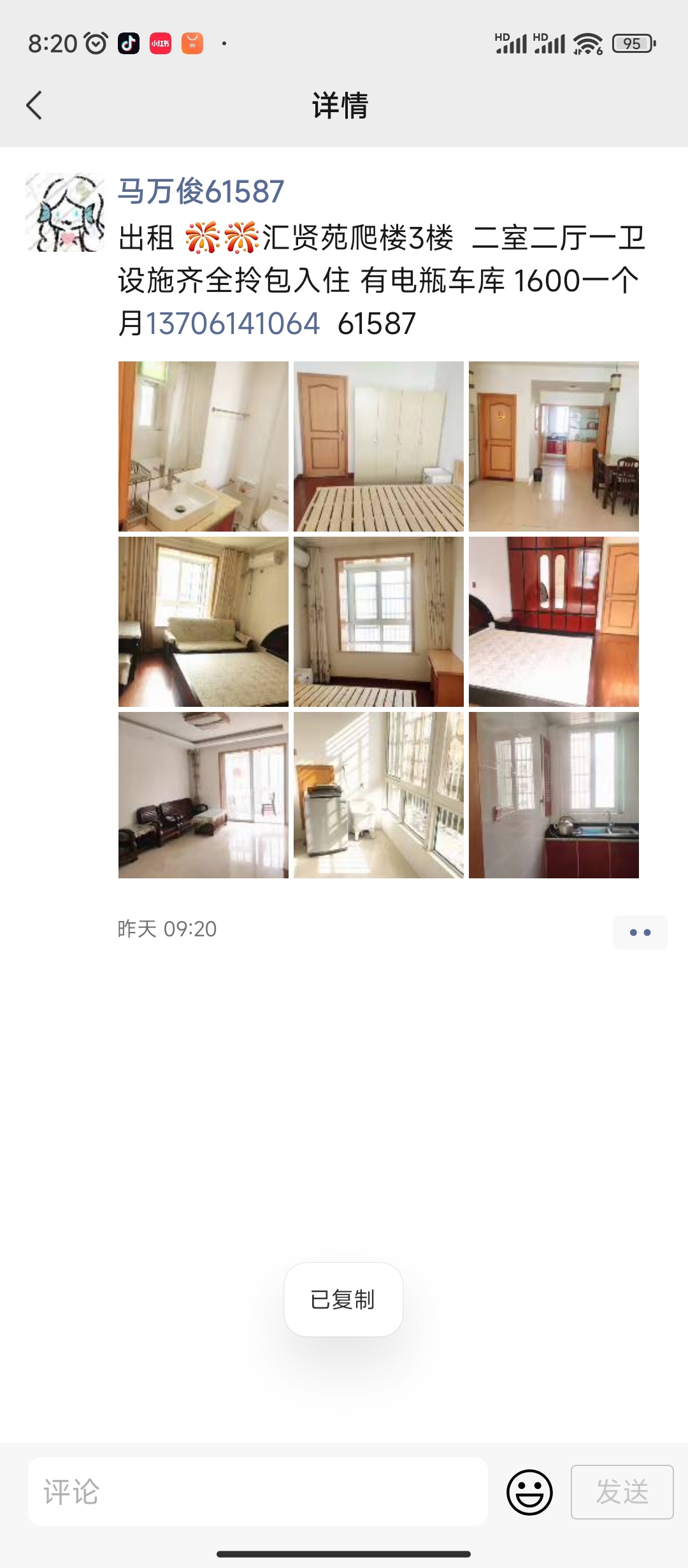The image size is (688, 1568).
Task: View the bedroom photo with air conditioner
Action: [203, 621]
